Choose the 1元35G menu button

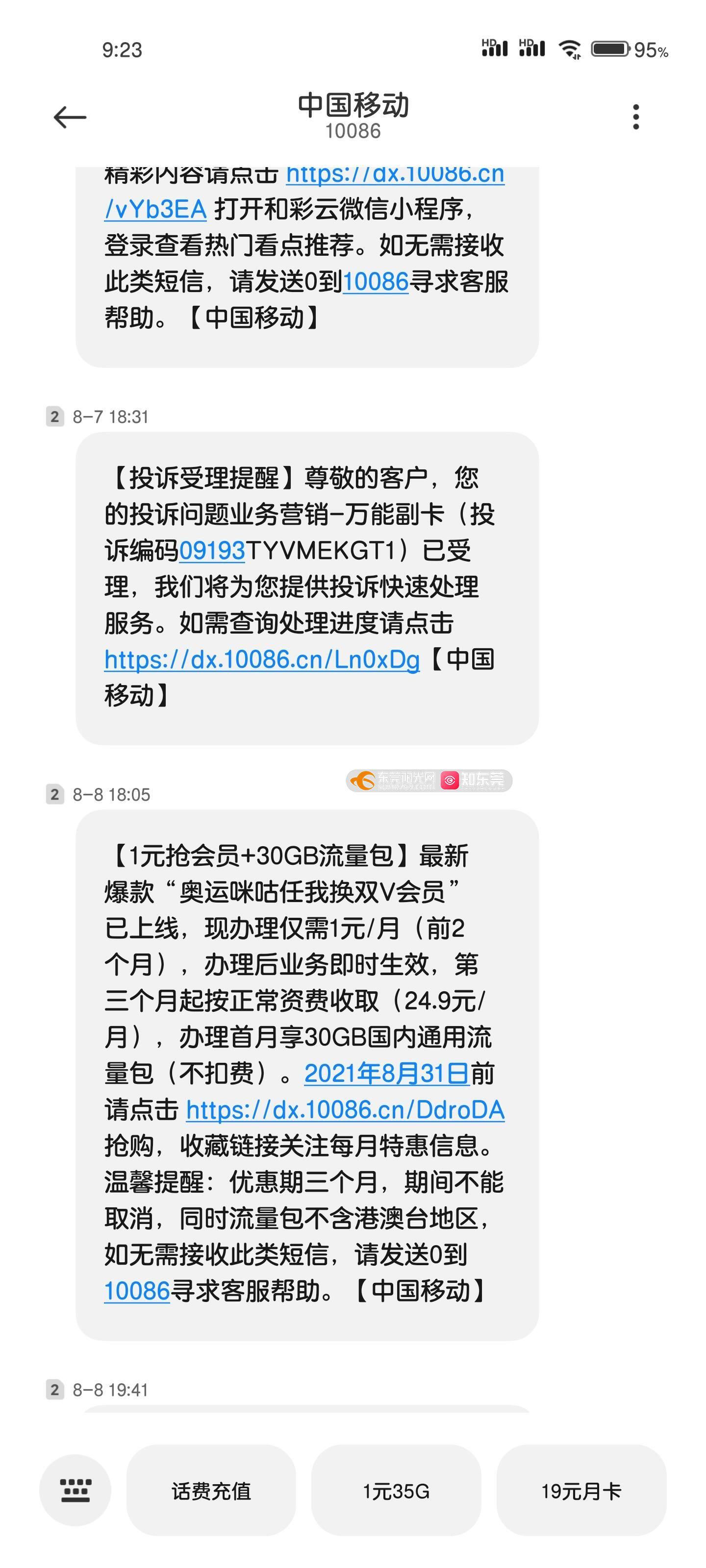[x=396, y=1491]
